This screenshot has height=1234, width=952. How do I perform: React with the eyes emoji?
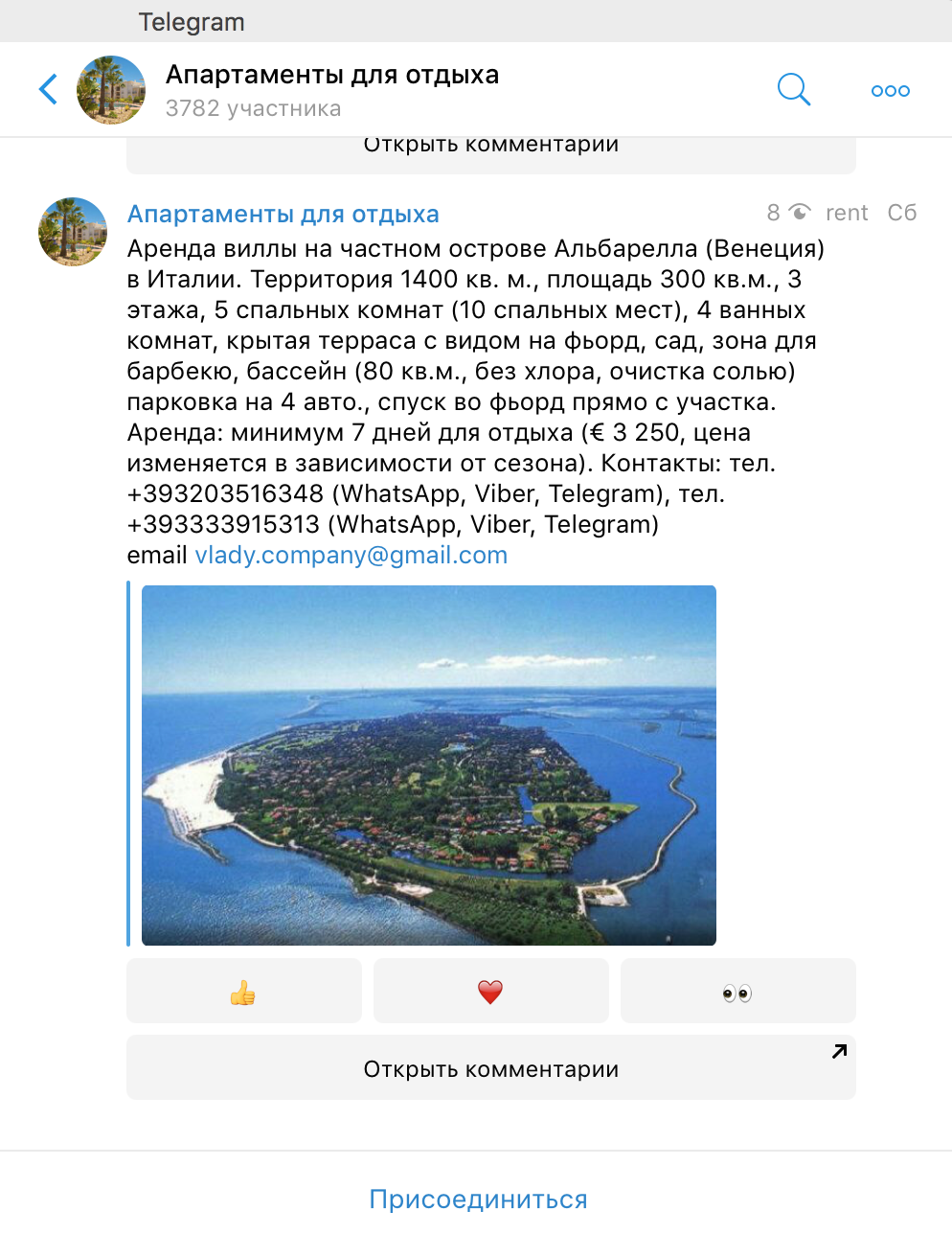737,992
